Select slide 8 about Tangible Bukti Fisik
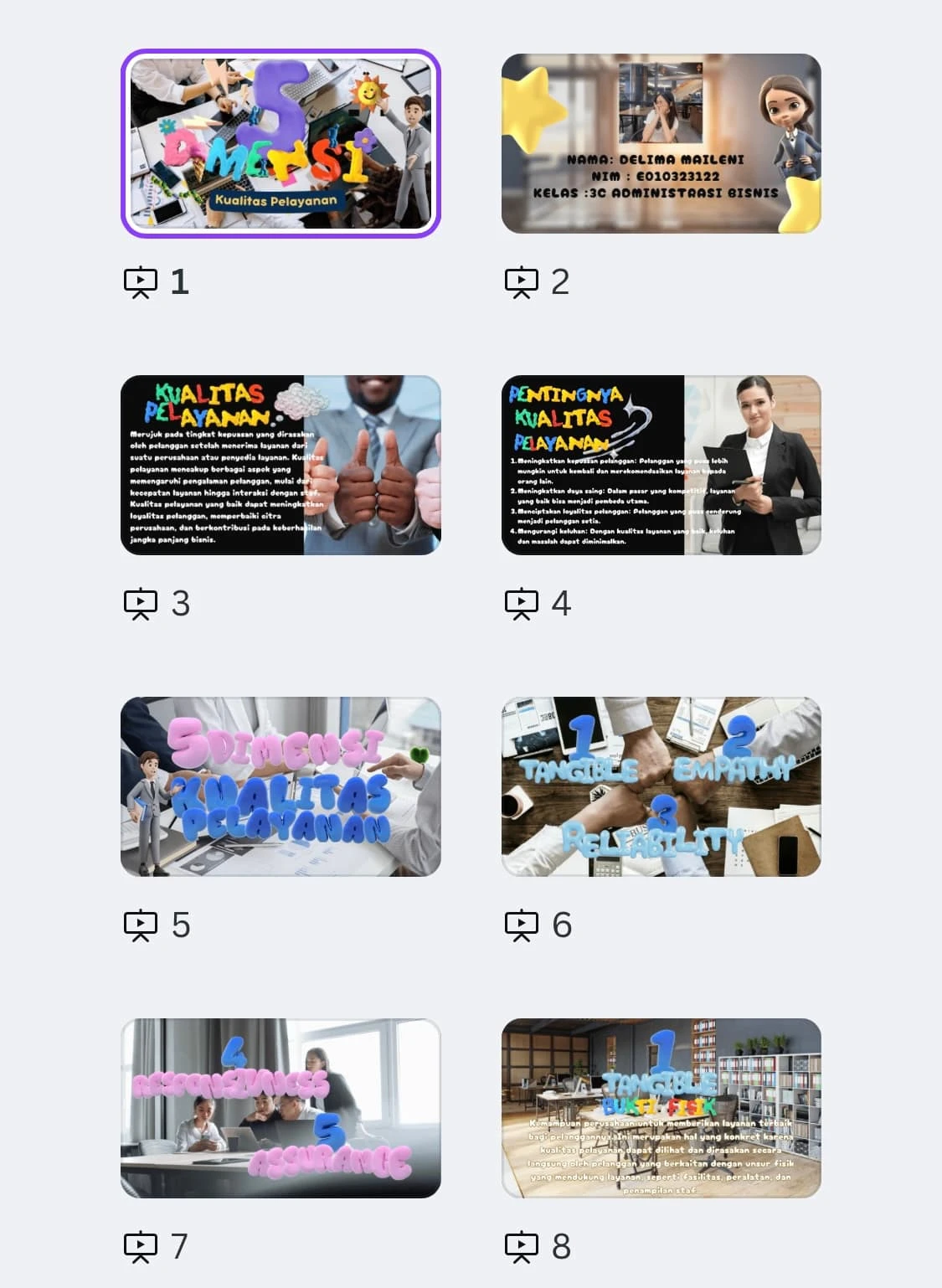The image size is (942, 1288). 661,1108
